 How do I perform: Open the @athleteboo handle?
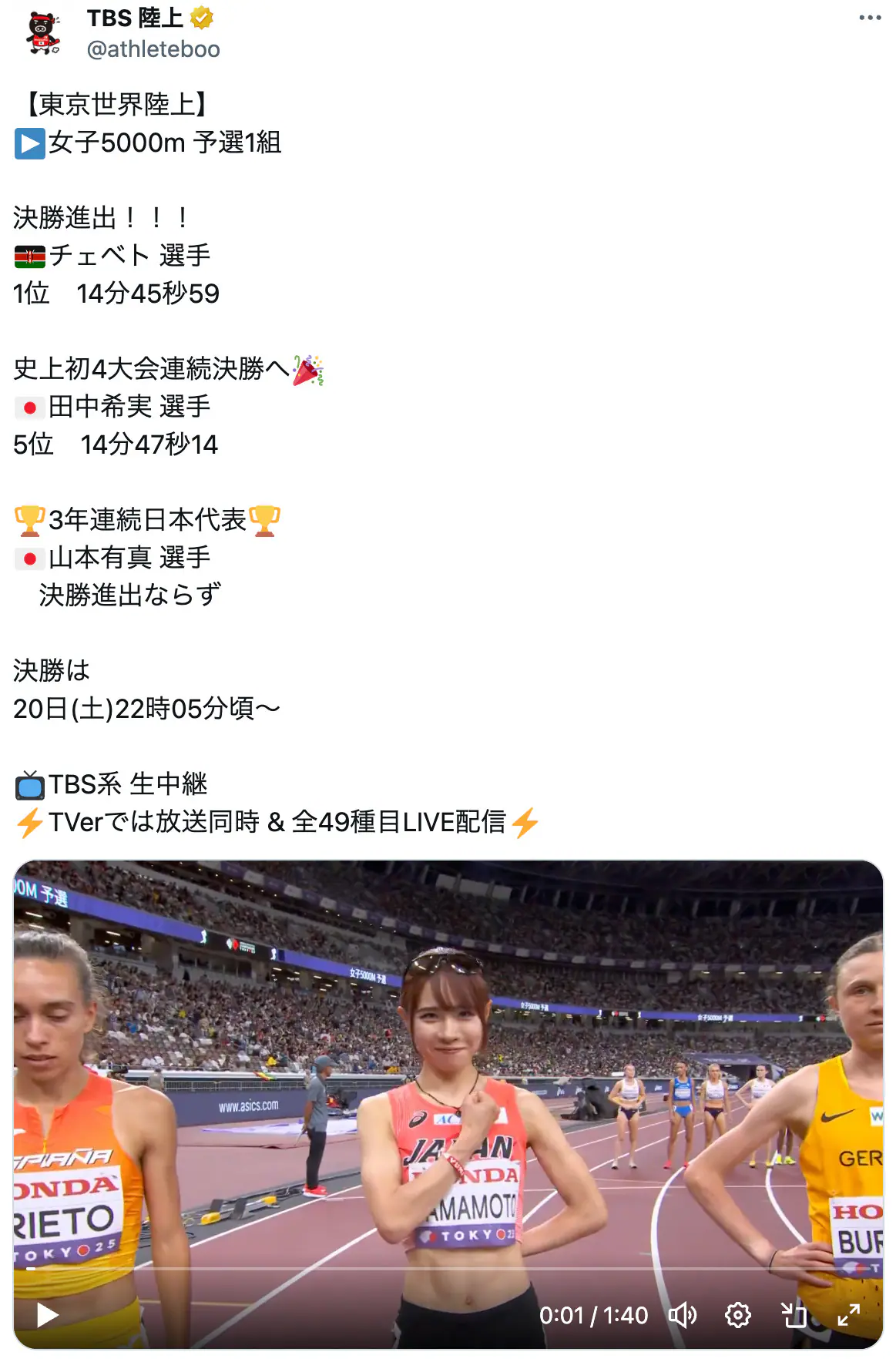point(153,49)
